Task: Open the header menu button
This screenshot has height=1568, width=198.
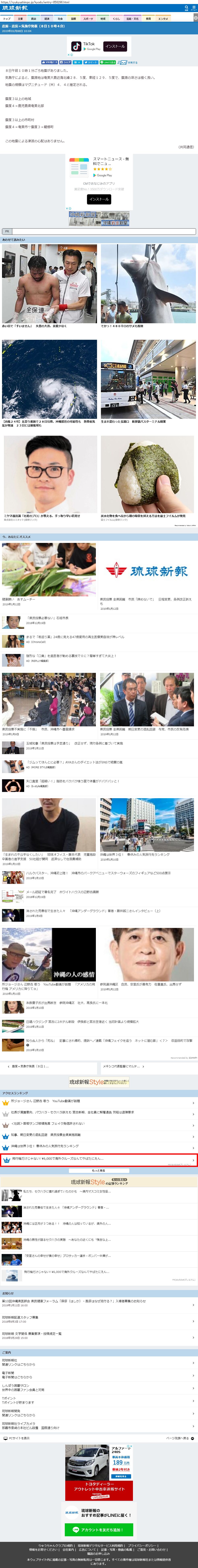Action: pyautogui.click(x=194, y=8)
